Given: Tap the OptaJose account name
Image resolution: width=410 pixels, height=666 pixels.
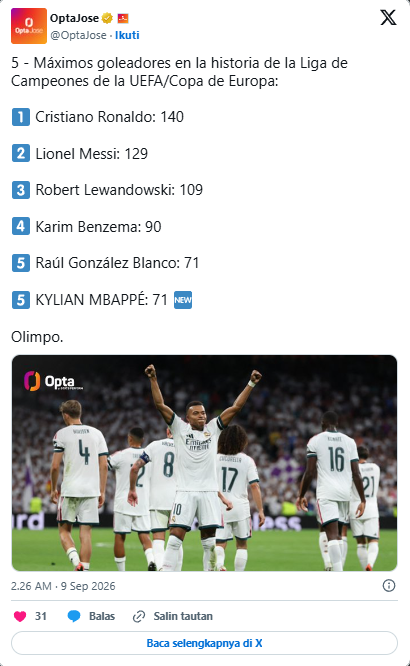Looking at the screenshot, I should (x=74, y=18).
